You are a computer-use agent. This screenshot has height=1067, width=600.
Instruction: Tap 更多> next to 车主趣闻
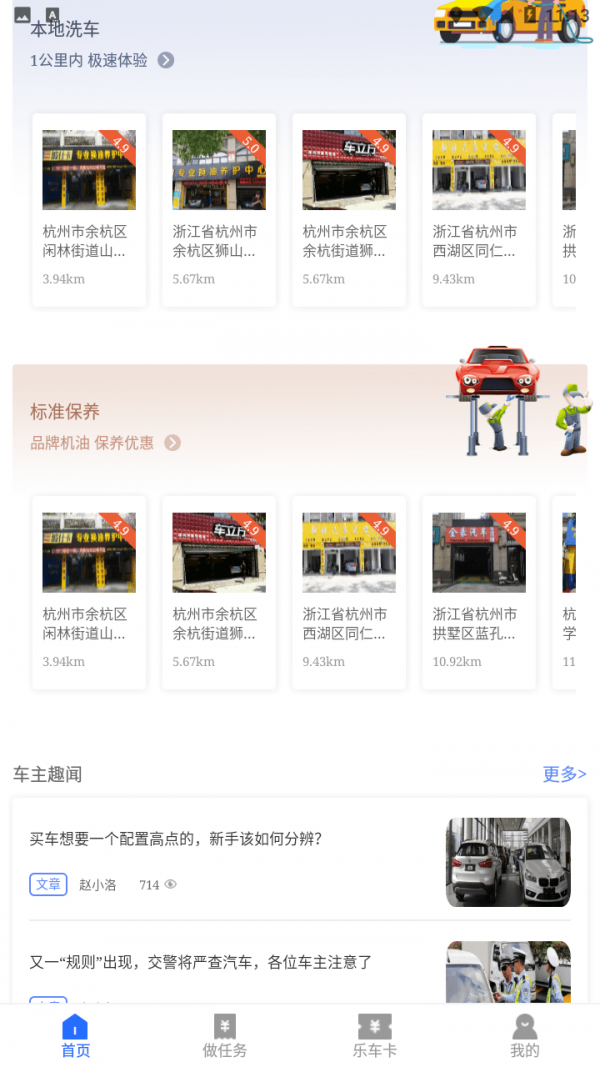tap(564, 774)
